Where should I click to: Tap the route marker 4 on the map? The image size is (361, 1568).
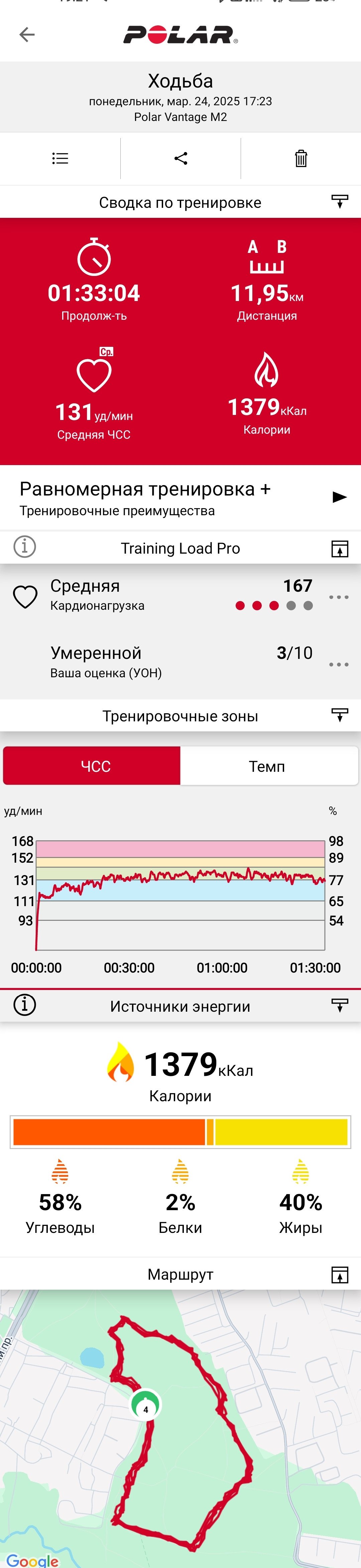click(145, 1404)
